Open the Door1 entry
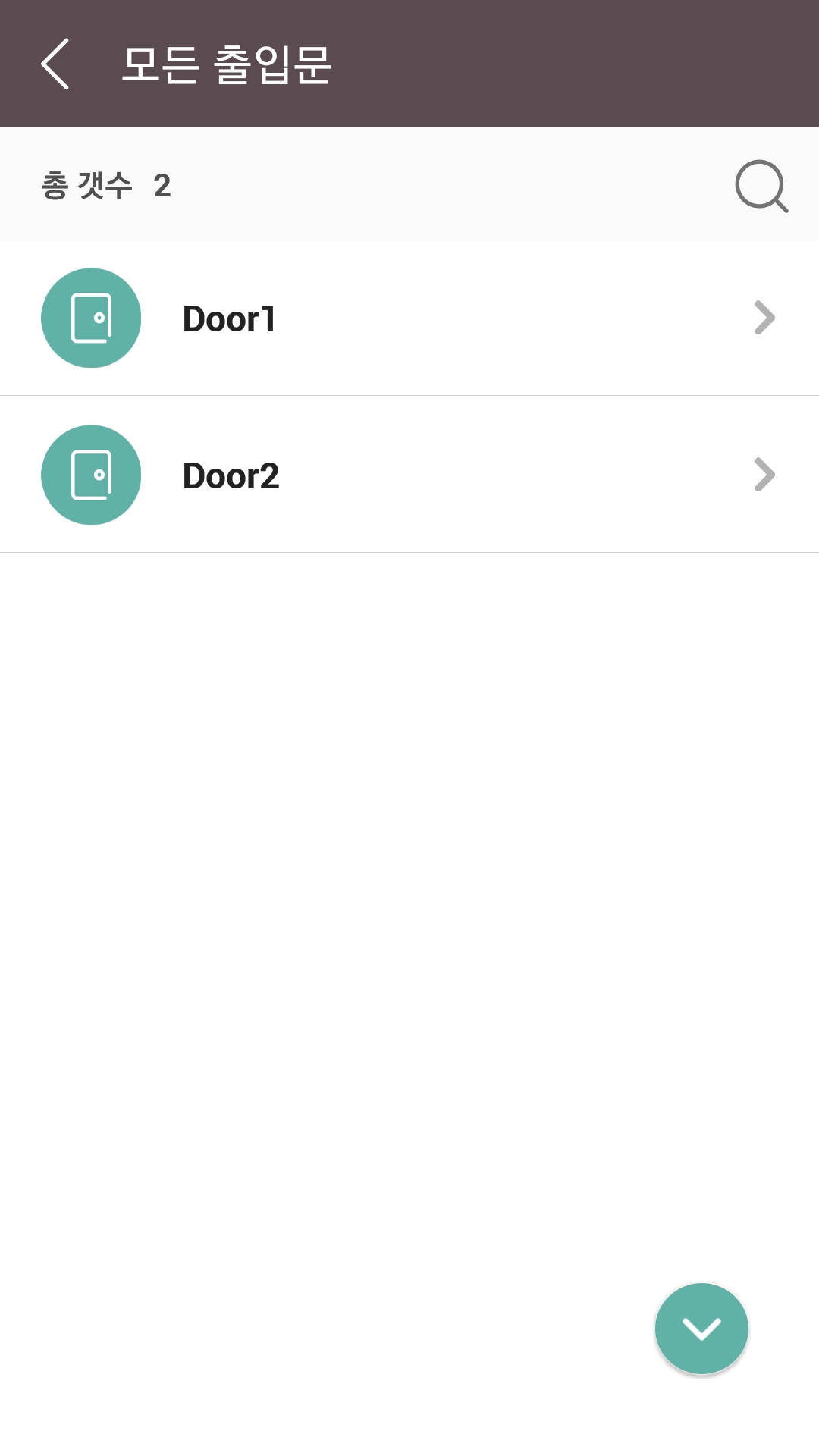Screen dimensions: 819x1456 coord(409,318)
